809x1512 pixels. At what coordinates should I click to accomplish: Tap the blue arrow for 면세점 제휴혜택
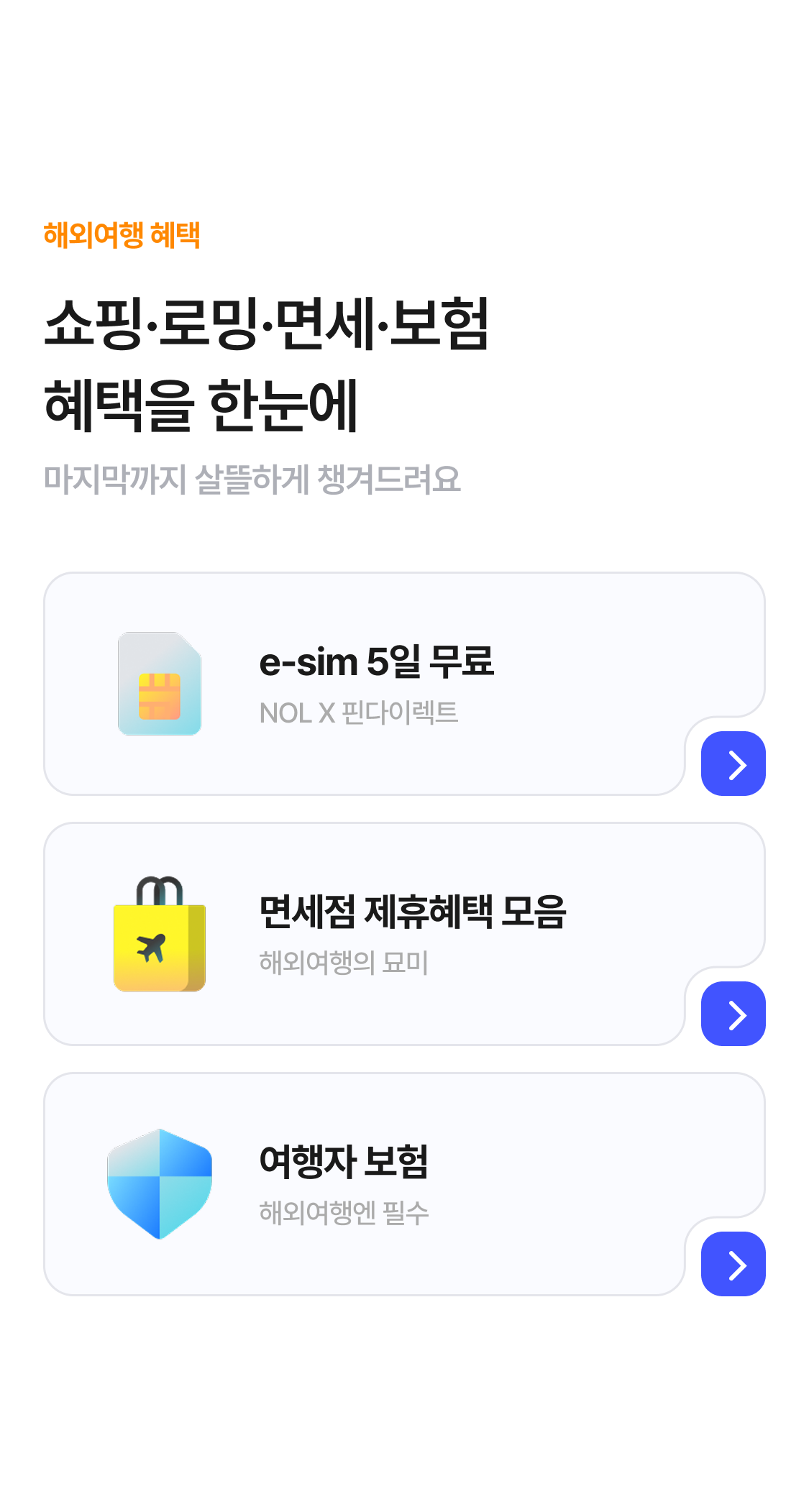[x=733, y=1014]
